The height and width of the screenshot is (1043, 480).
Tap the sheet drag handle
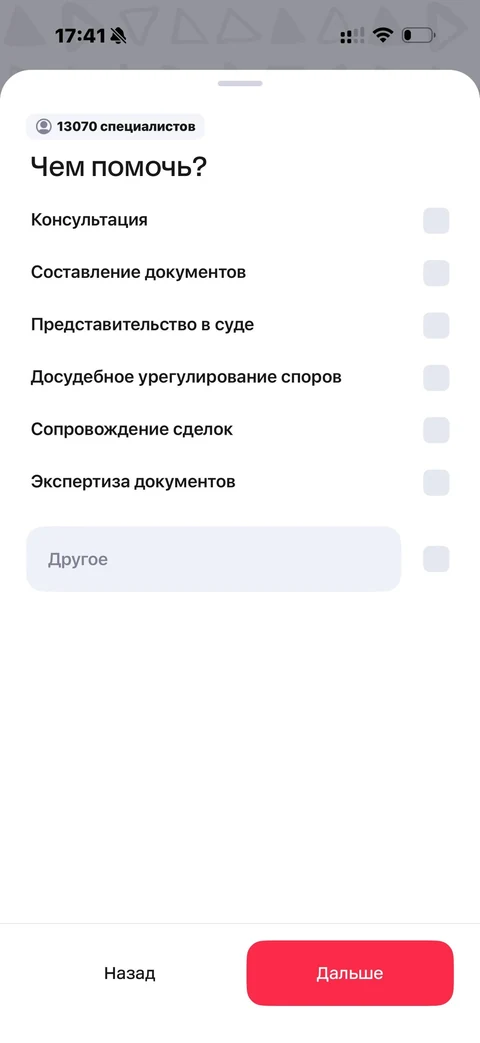coord(240,83)
